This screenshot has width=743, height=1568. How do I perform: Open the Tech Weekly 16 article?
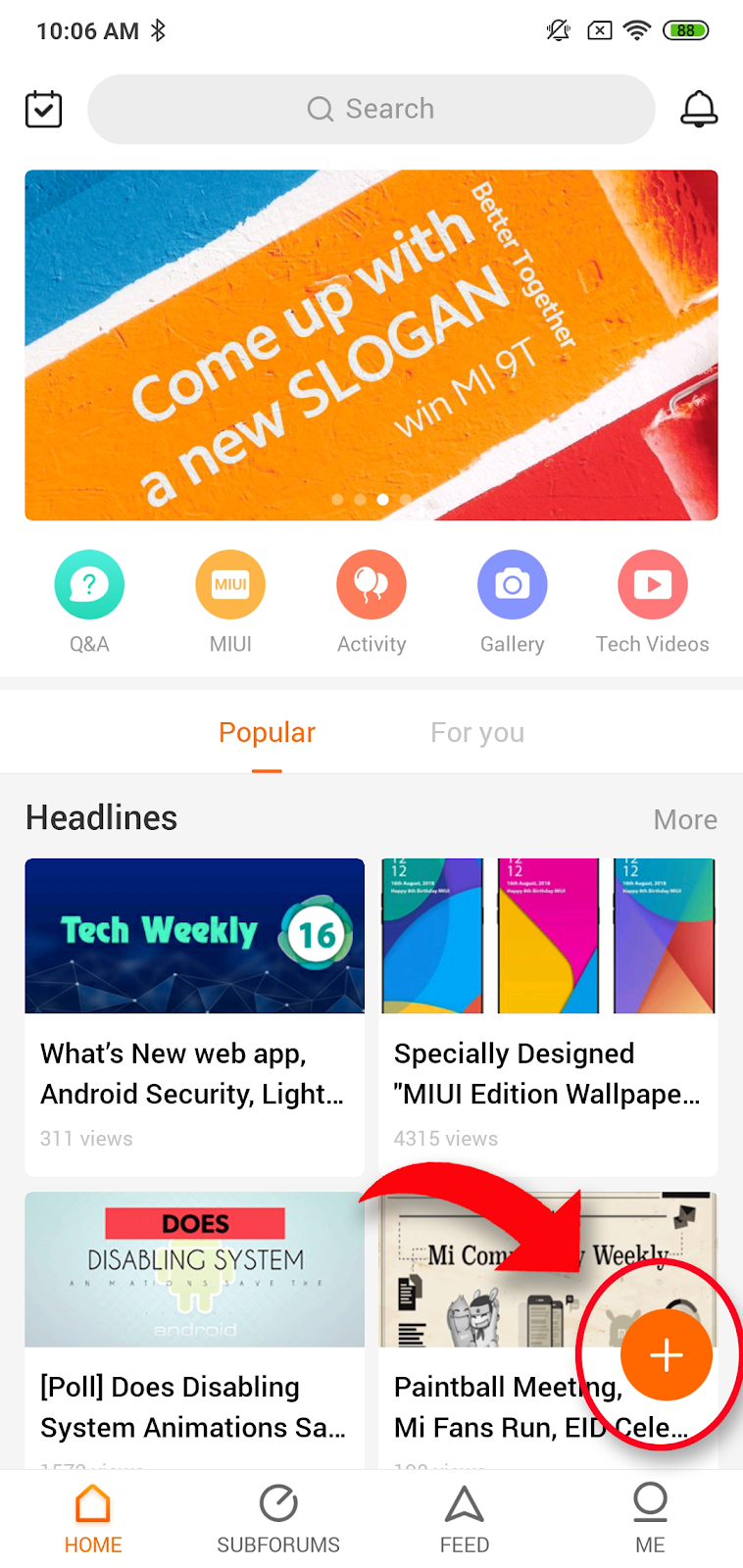[x=194, y=1015]
